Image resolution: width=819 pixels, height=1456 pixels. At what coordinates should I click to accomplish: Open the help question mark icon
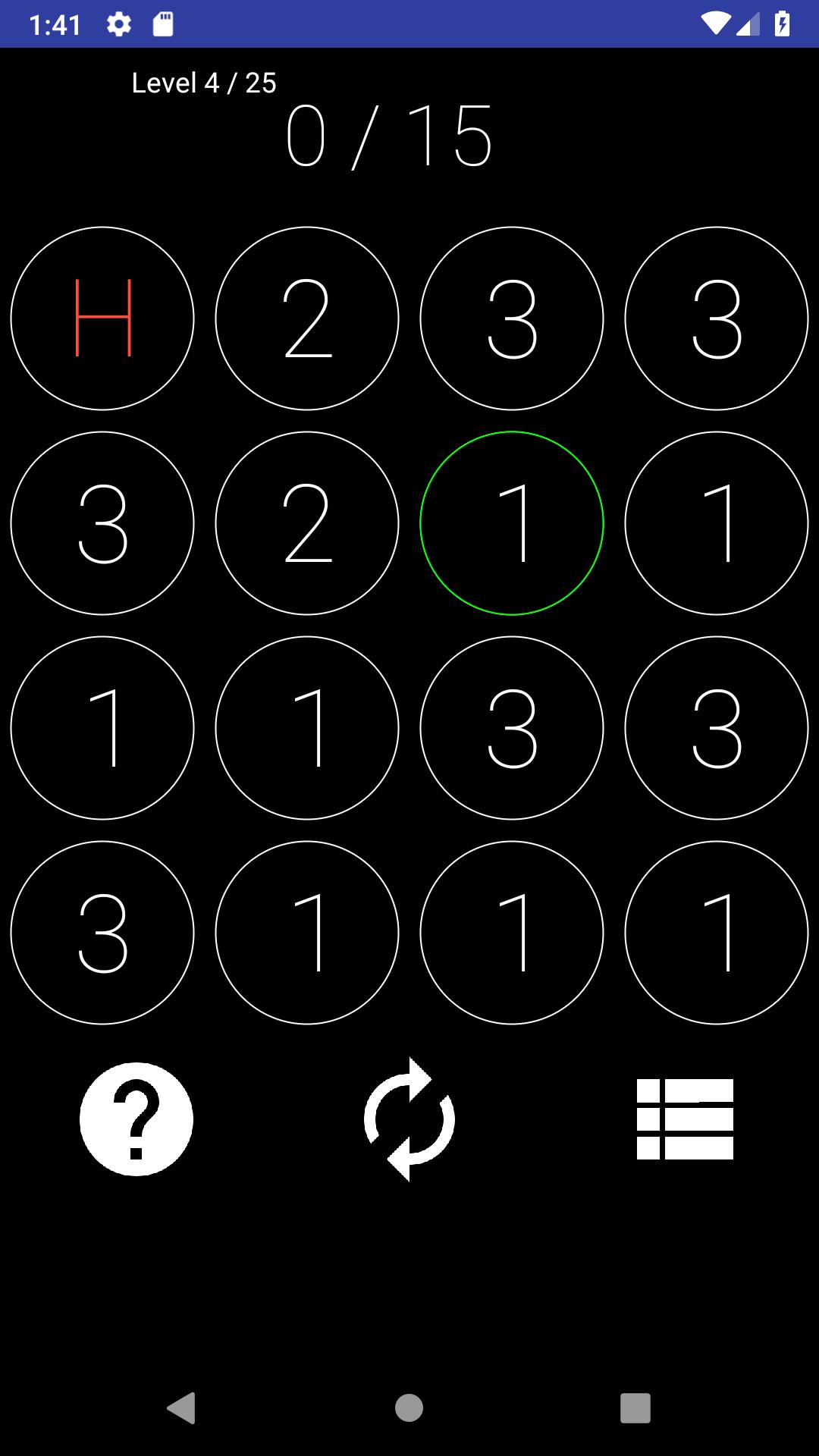tap(136, 1119)
